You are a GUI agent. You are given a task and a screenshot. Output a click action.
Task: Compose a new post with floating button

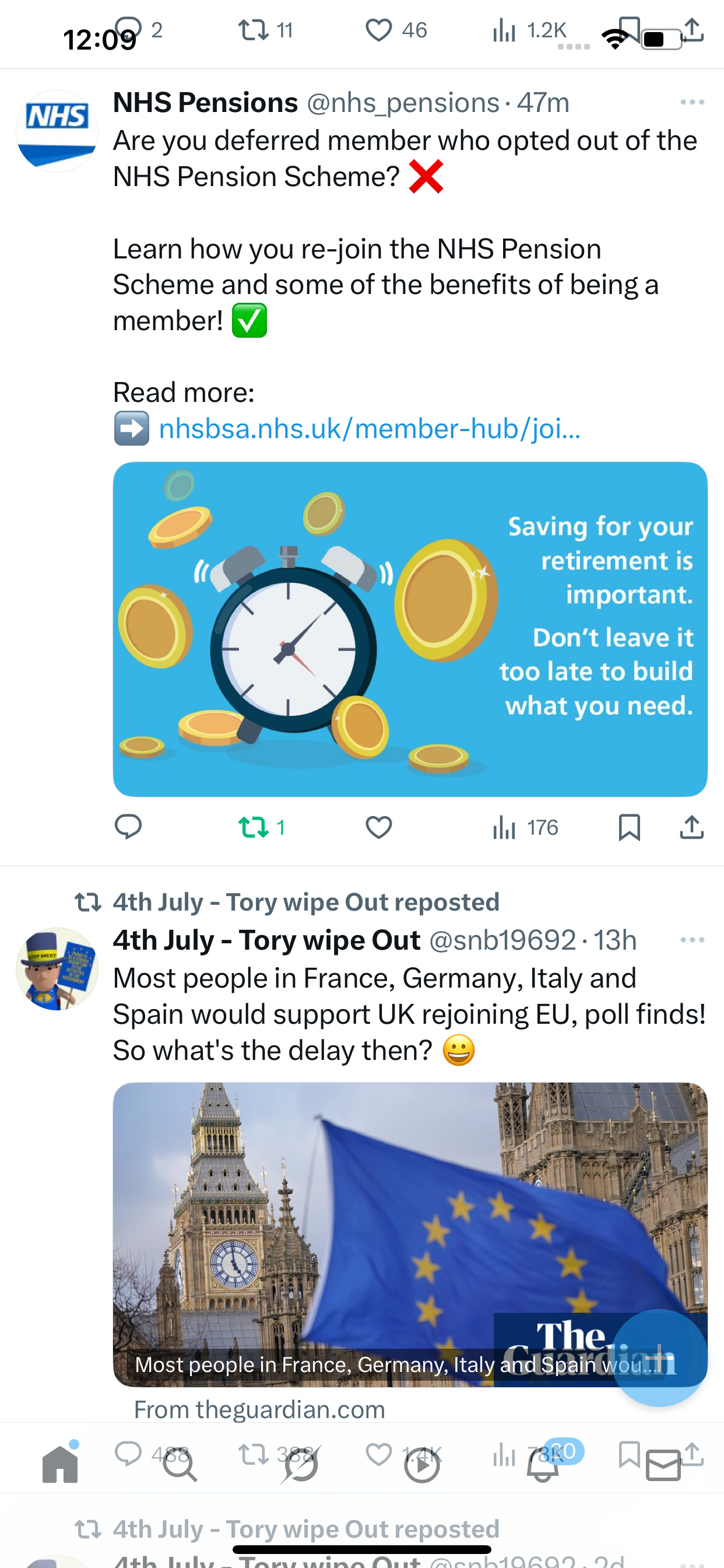(659, 1357)
